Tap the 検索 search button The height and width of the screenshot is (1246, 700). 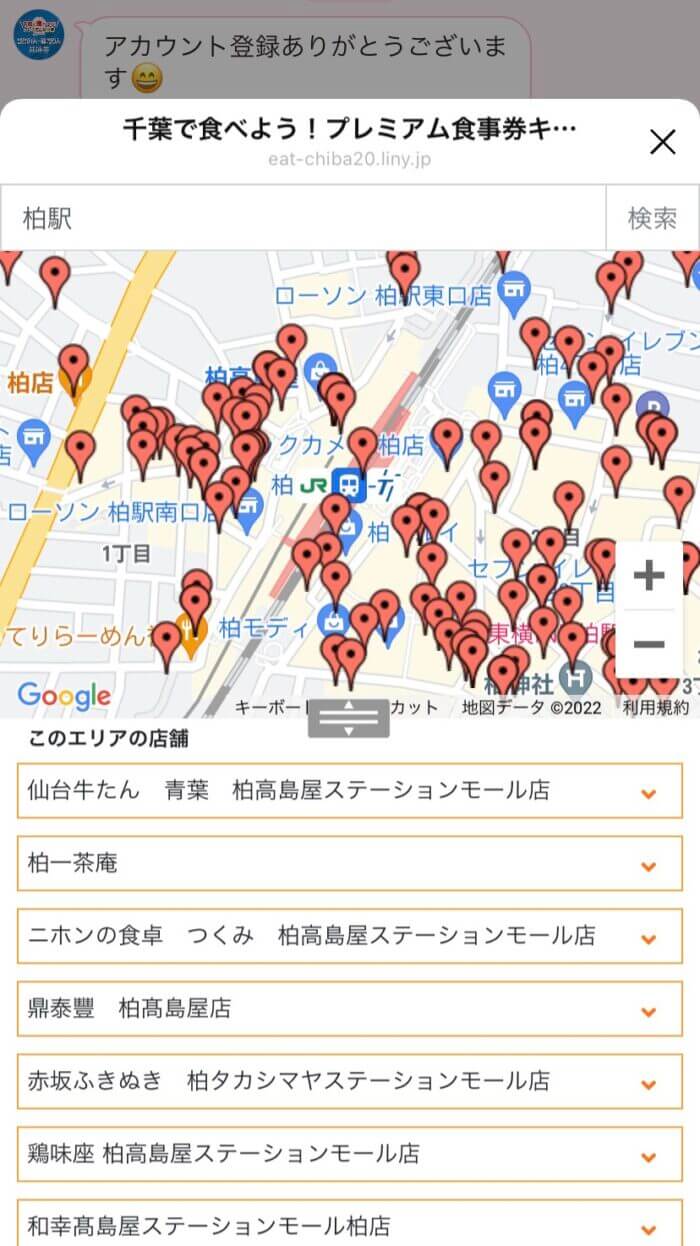pyautogui.click(x=652, y=218)
